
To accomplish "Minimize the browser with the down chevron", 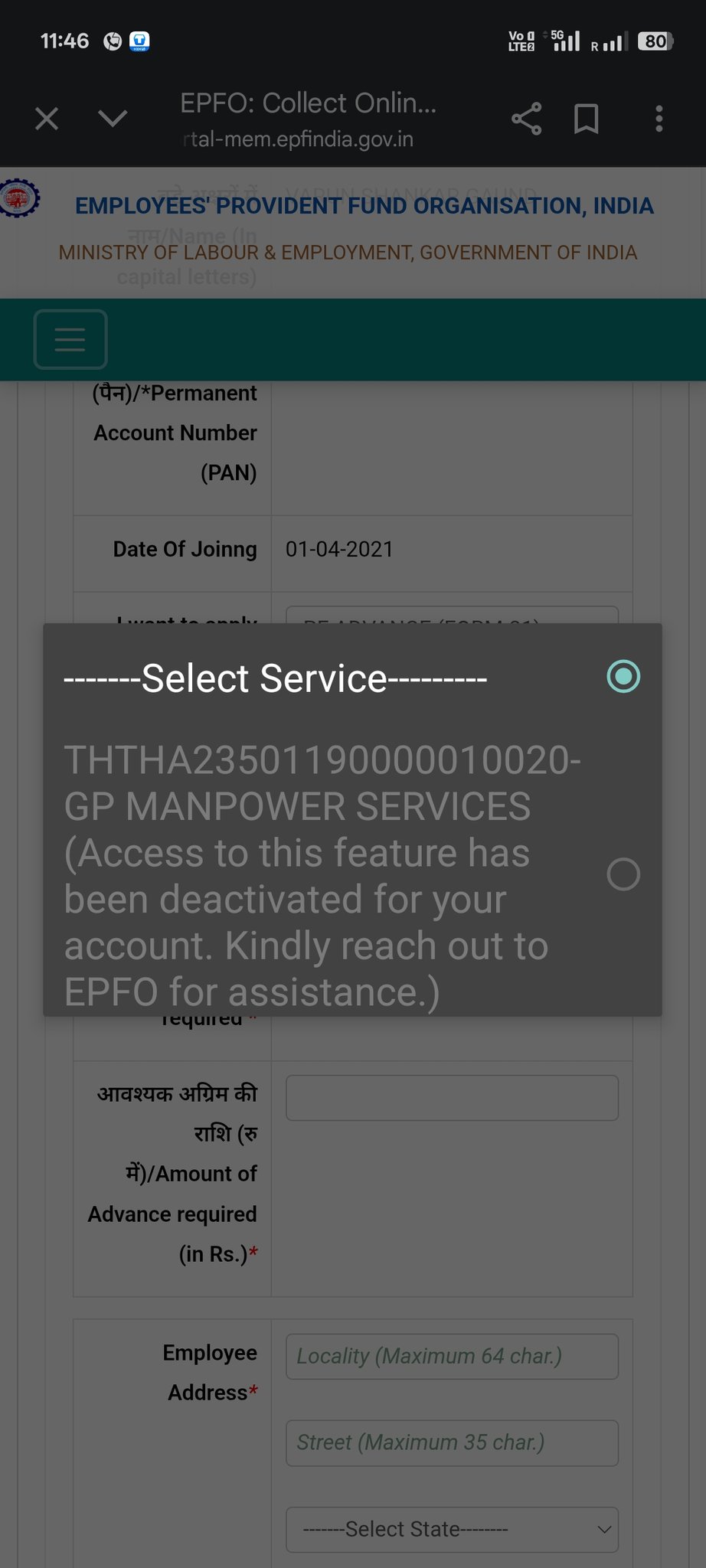I will 113,119.
